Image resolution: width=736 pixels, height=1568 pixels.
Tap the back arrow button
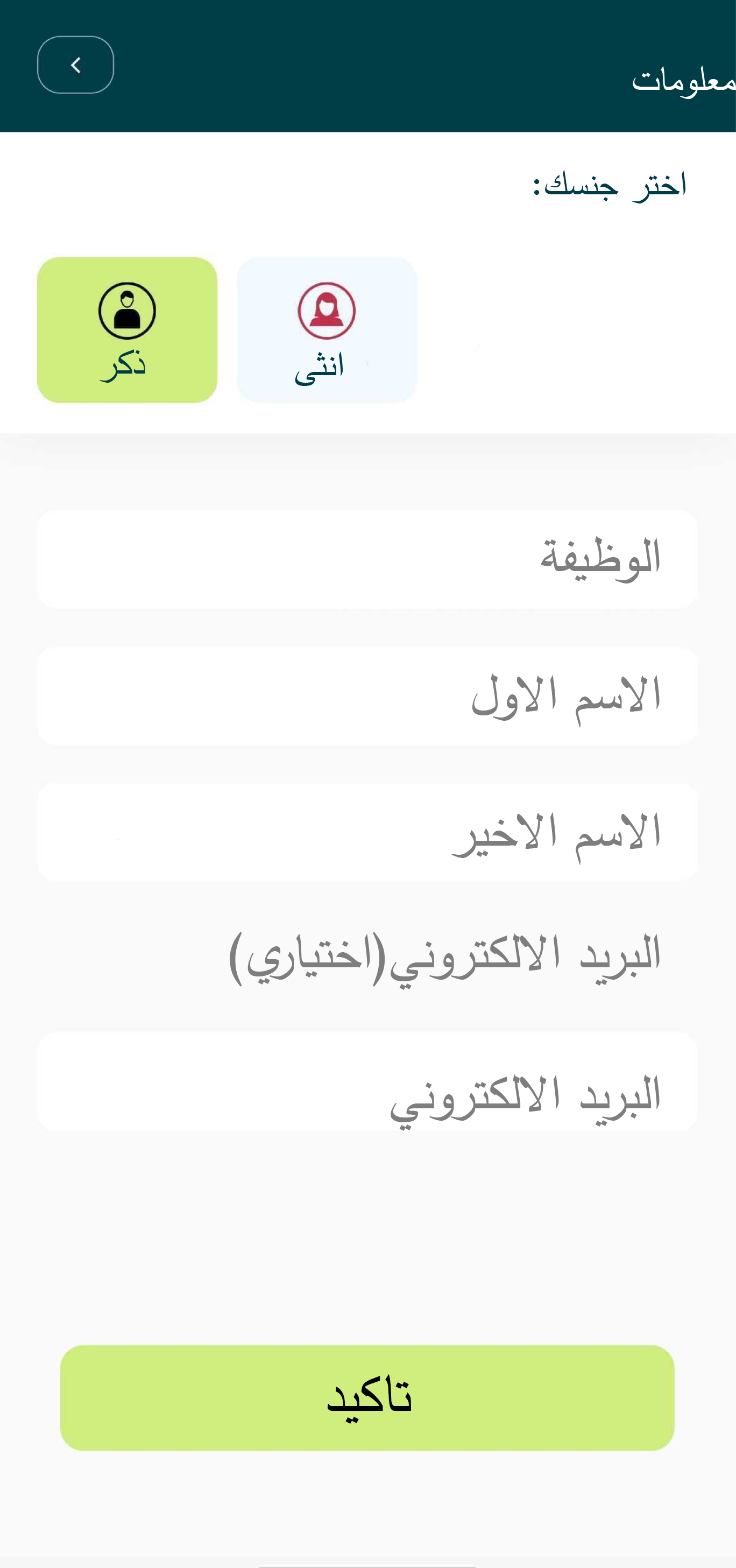point(75,65)
